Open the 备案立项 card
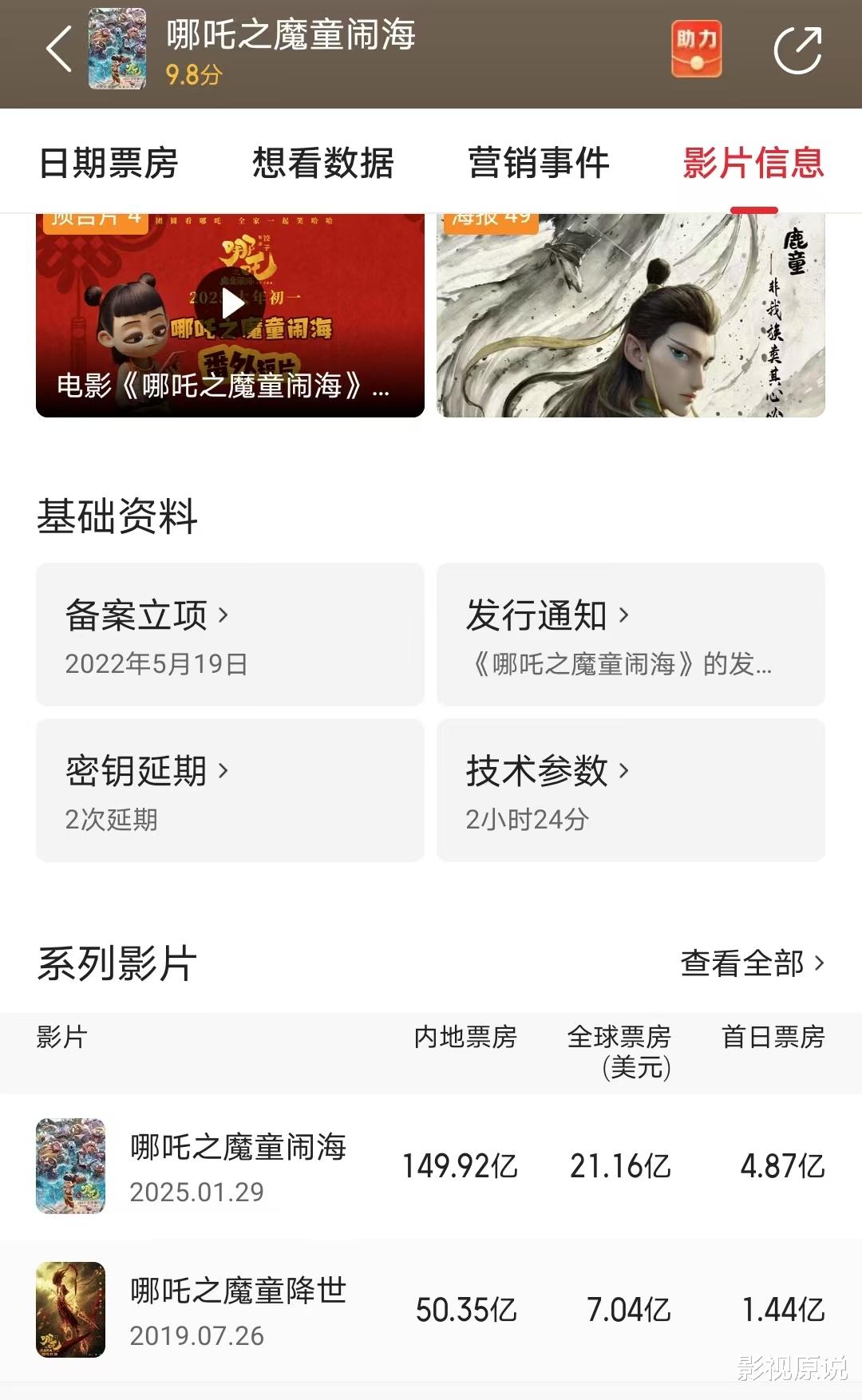 coord(230,635)
